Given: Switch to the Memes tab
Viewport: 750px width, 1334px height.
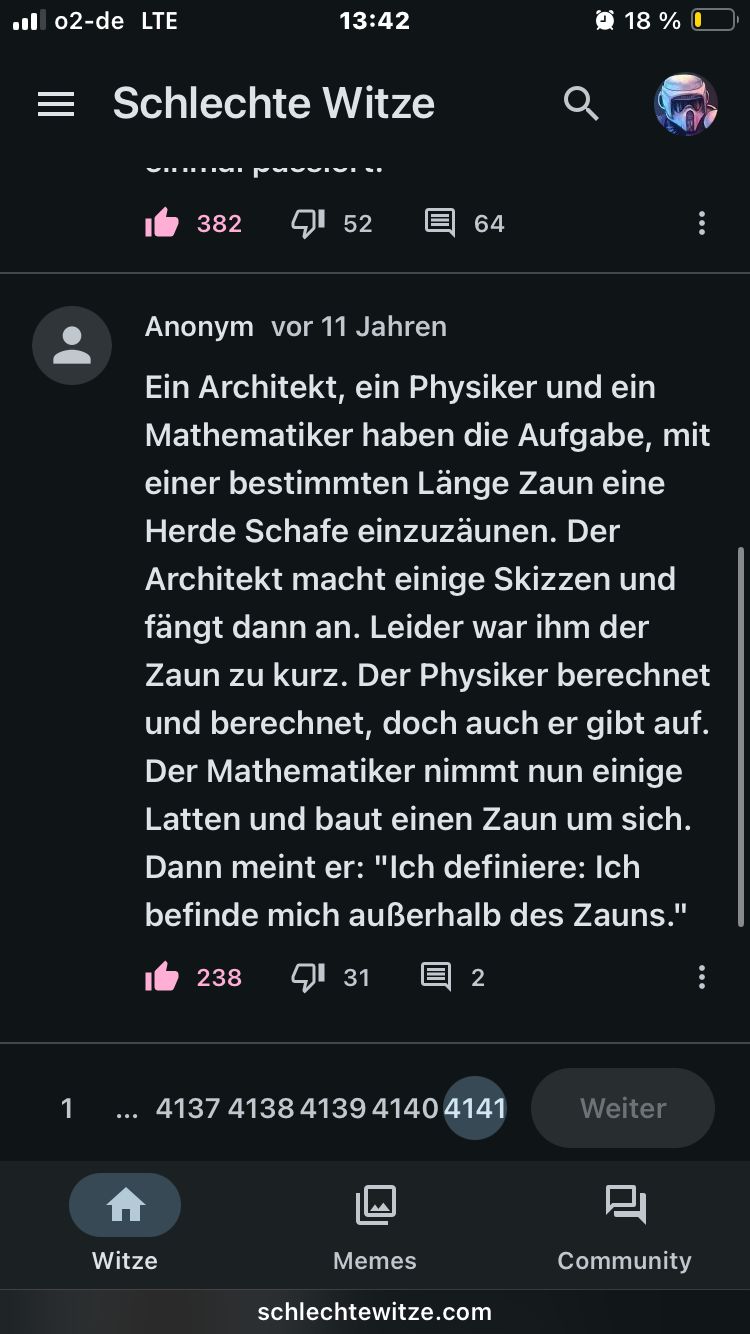Looking at the screenshot, I should (x=375, y=1226).
